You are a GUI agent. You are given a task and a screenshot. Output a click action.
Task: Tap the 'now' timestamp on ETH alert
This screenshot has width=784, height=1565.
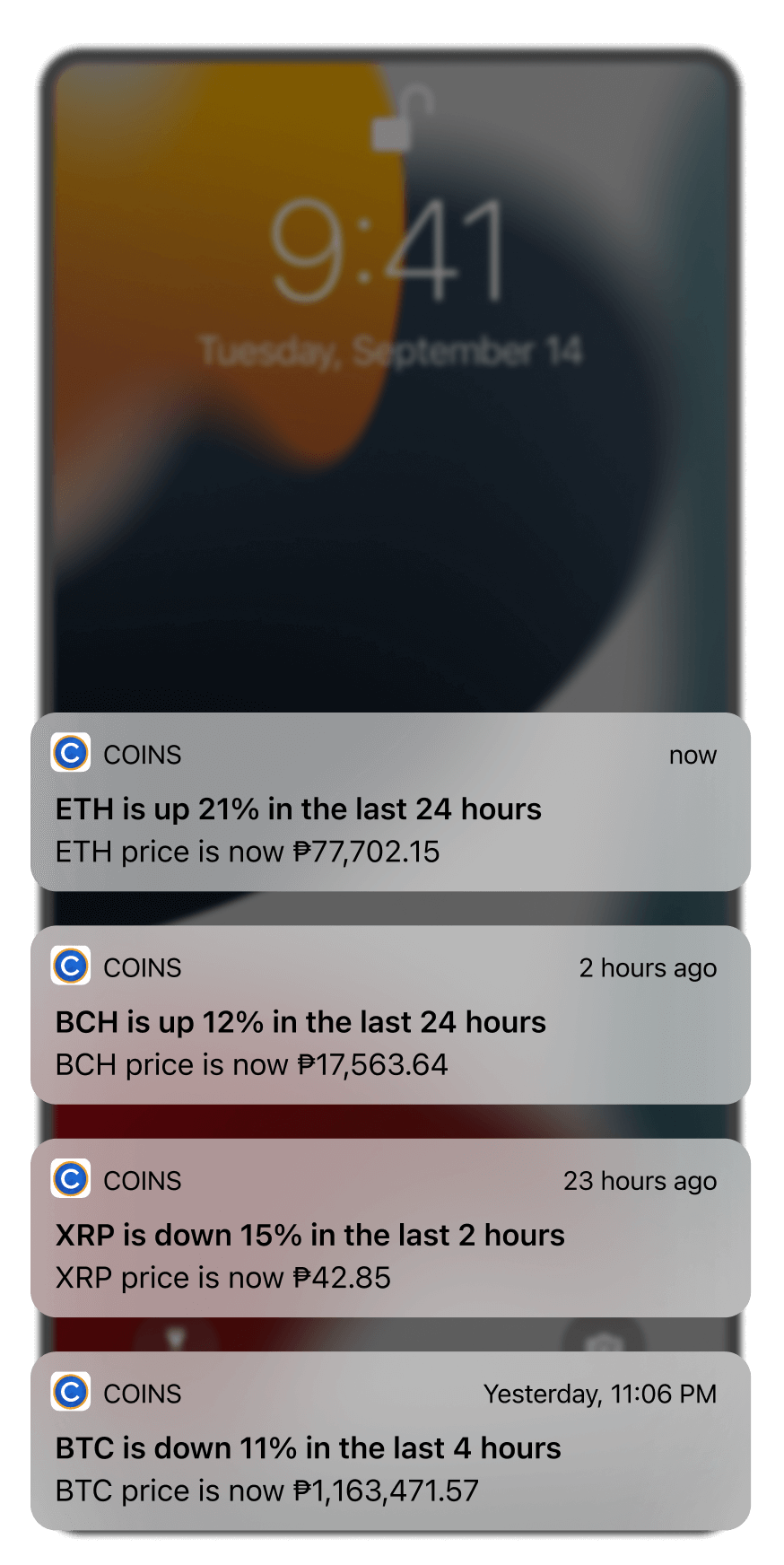692,755
